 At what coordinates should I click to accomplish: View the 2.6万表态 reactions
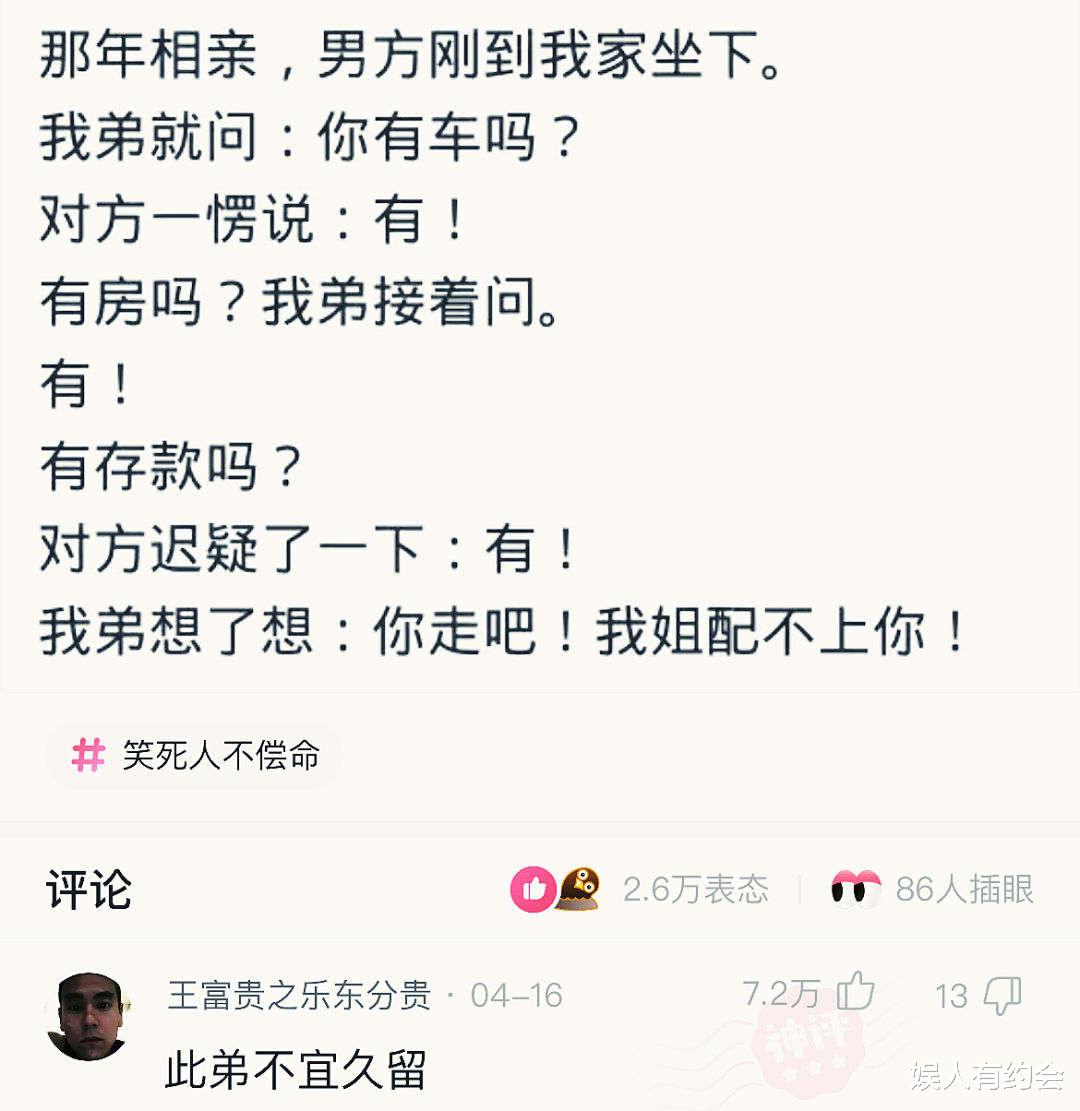point(640,888)
